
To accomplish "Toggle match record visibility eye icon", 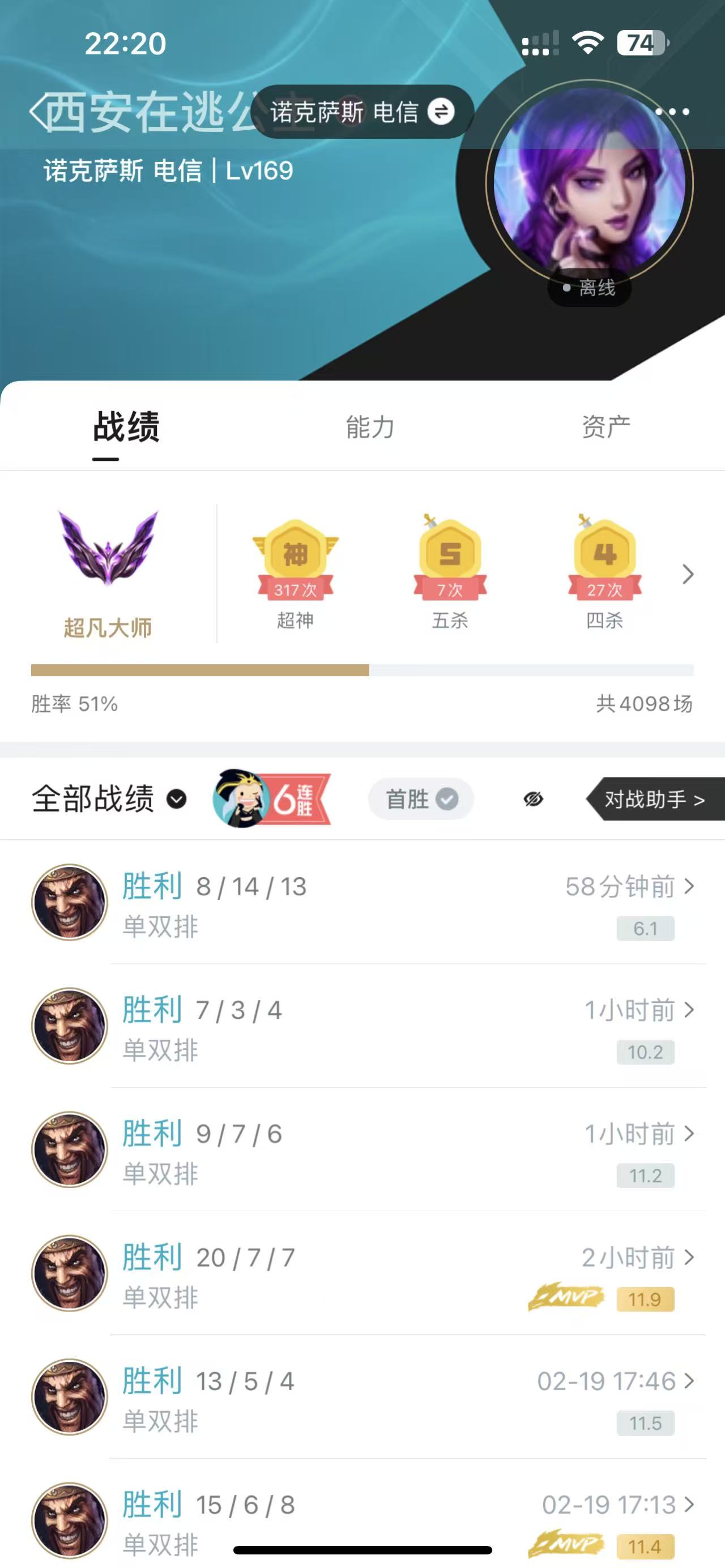I will coord(532,798).
